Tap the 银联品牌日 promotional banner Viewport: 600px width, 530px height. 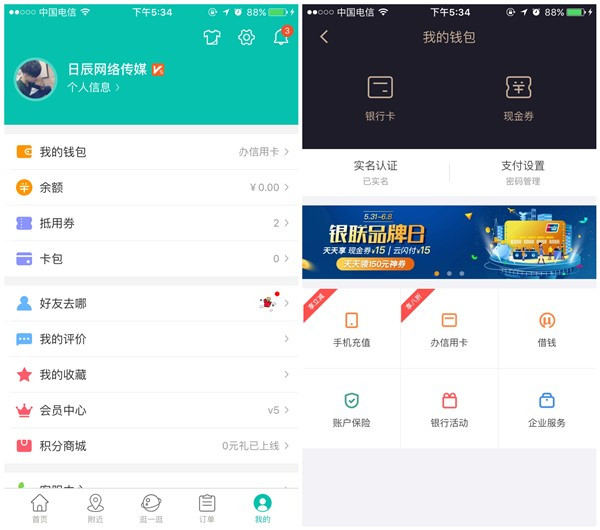pos(449,241)
